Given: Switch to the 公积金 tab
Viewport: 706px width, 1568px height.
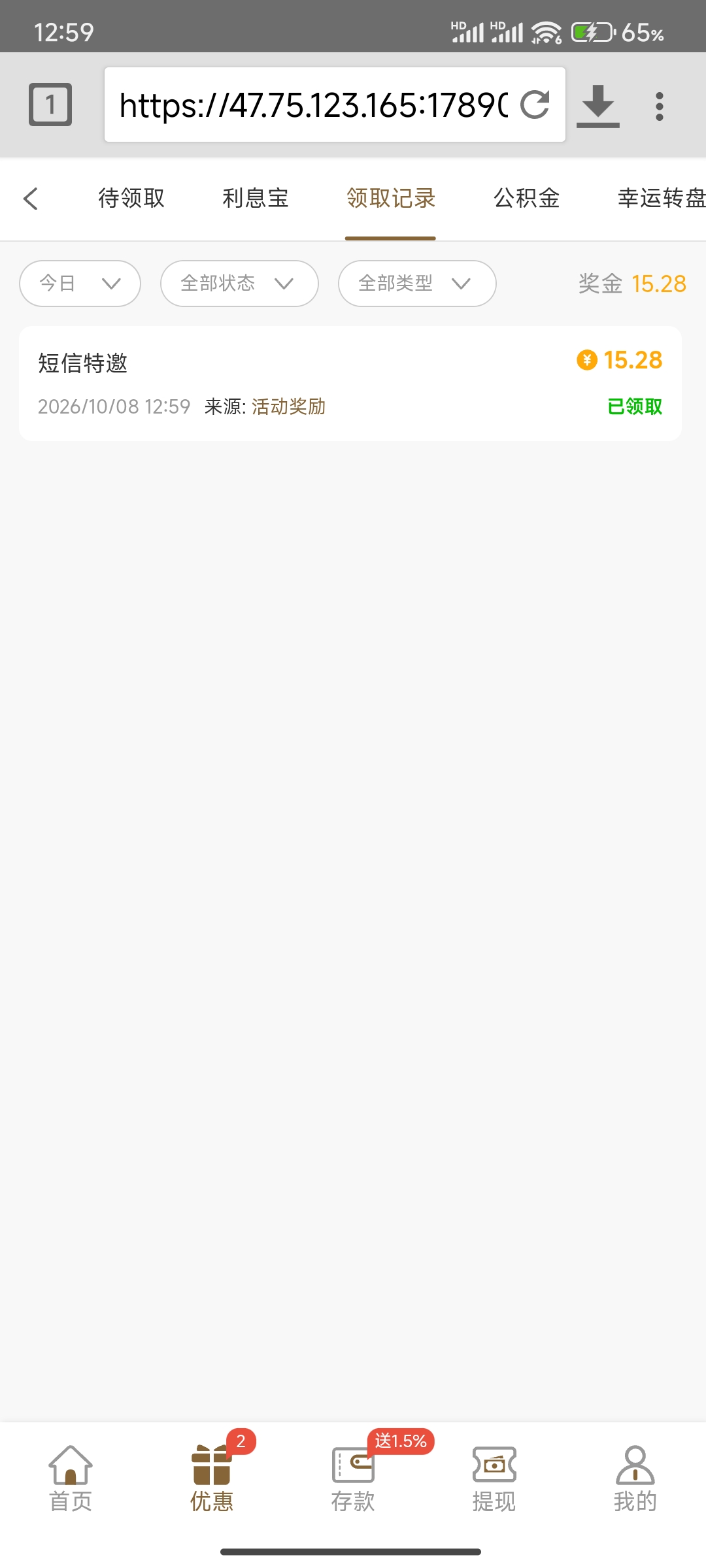Looking at the screenshot, I should [527, 198].
